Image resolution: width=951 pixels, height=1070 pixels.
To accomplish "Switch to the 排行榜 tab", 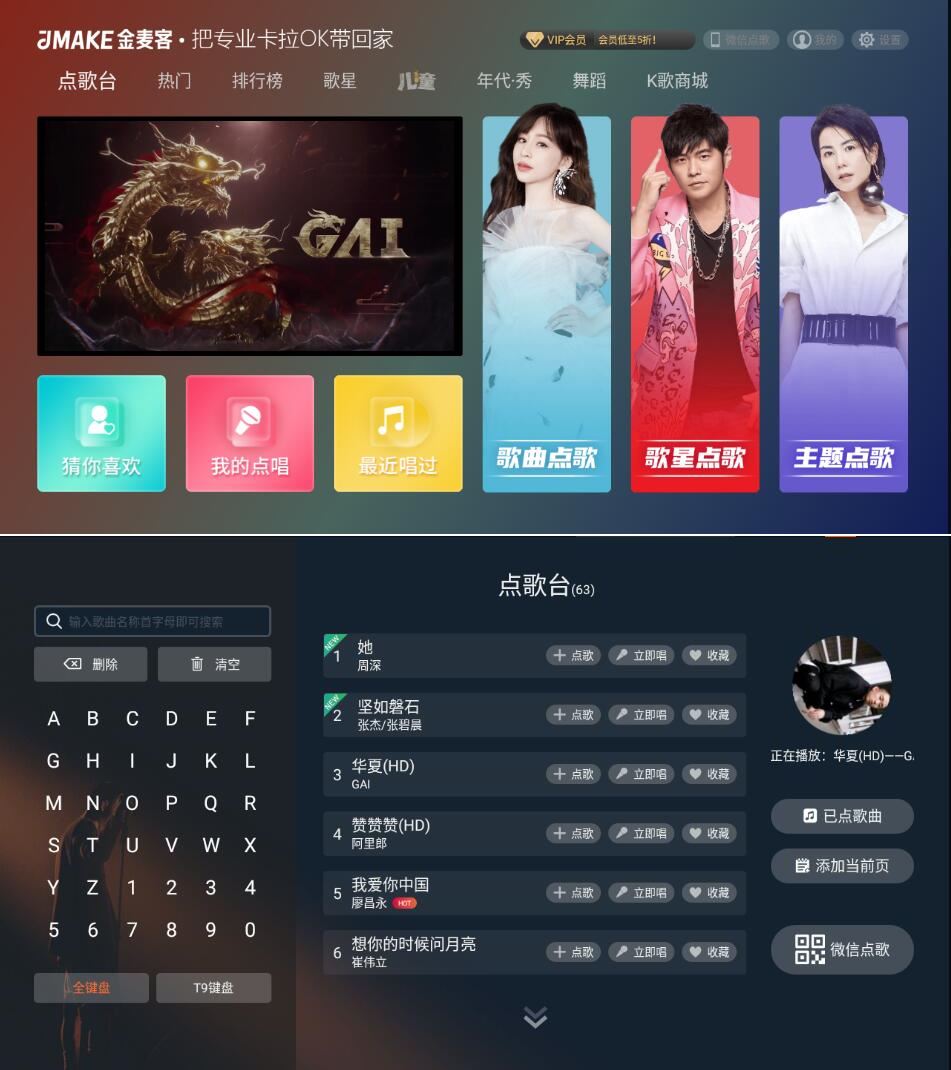I will pyautogui.click(x=257, y=81).
